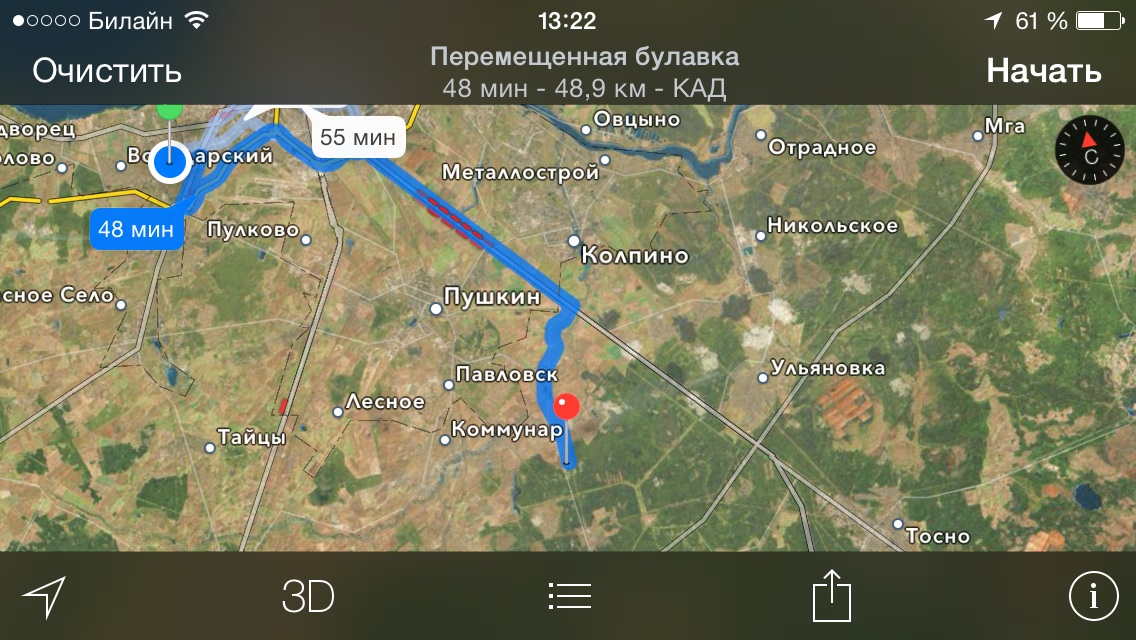1136x640 pixels.
Task: Center map on current location arrow
Action: click(44, 597)
